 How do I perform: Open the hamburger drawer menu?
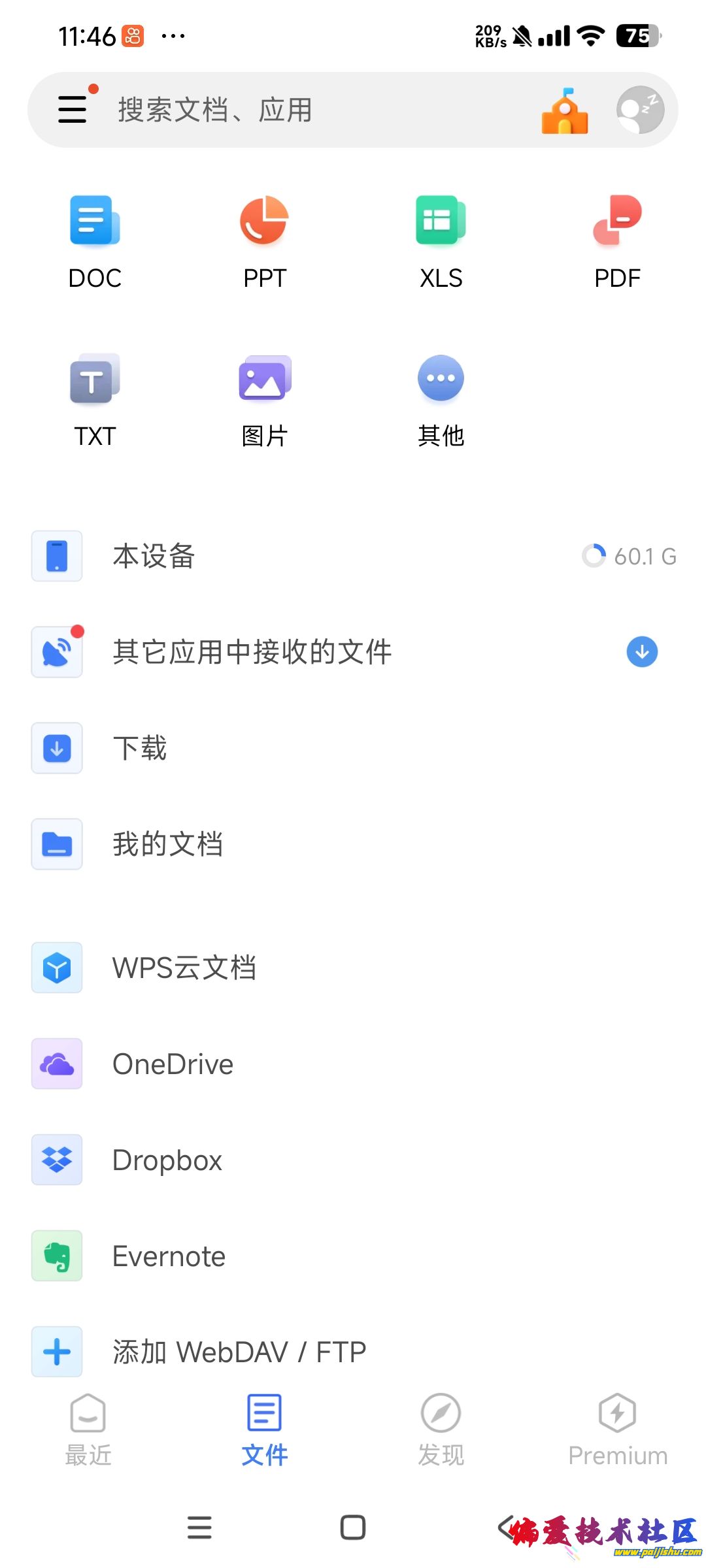[73, 109]
